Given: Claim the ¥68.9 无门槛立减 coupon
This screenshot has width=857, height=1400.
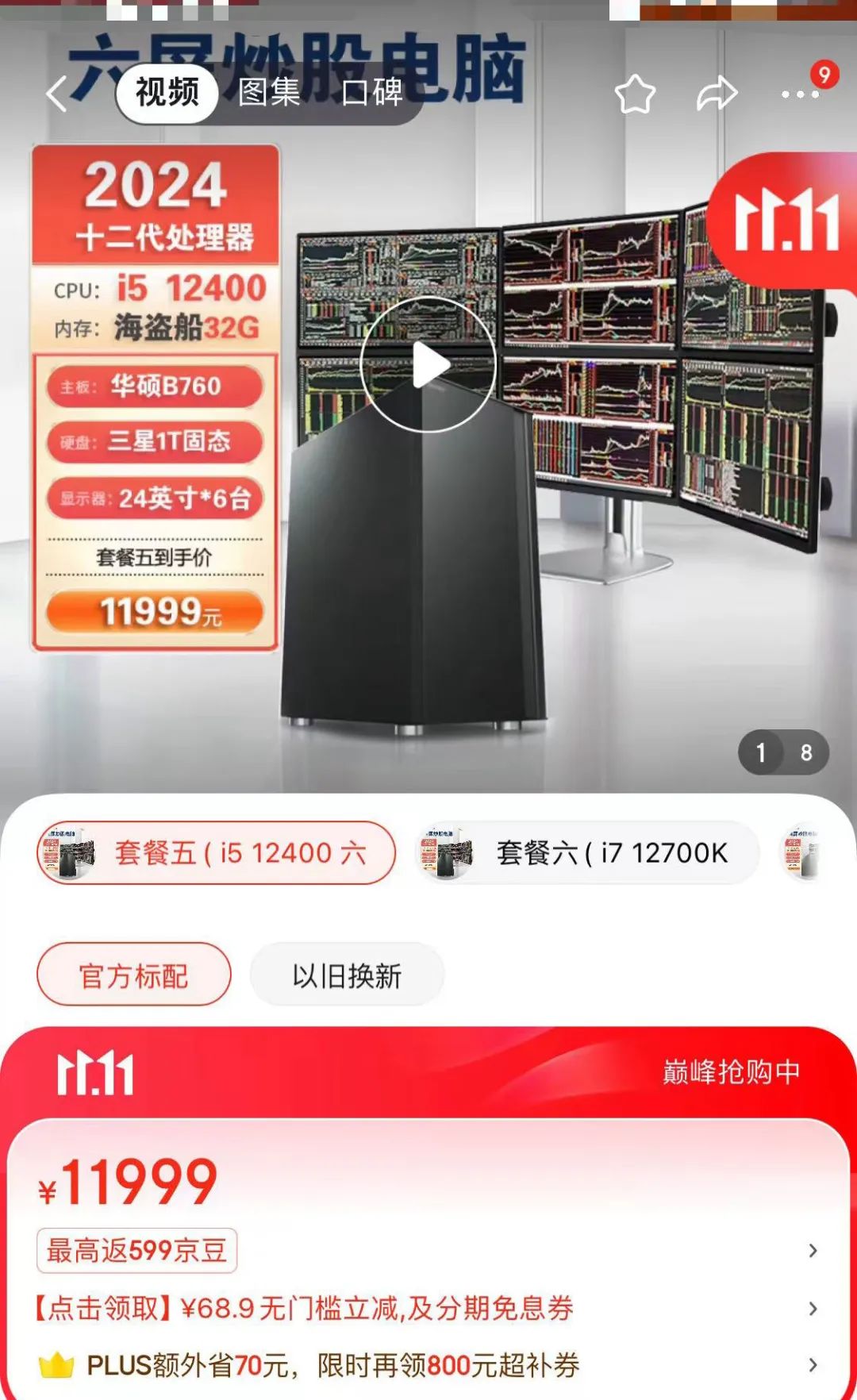Looking at the screenshot, I should (x=306, y=1308).
